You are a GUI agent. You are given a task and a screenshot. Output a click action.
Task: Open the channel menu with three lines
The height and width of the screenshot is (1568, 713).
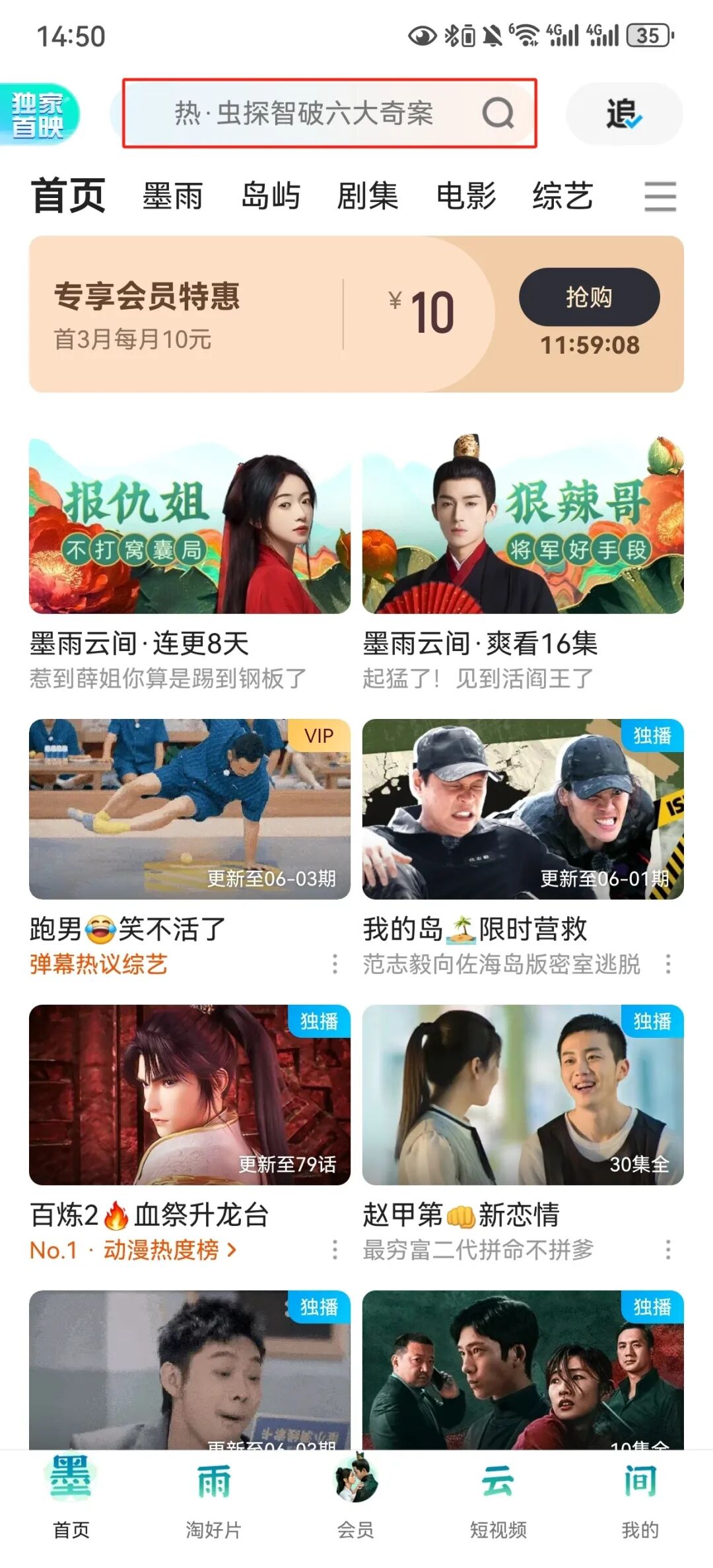tap(660, 196)
